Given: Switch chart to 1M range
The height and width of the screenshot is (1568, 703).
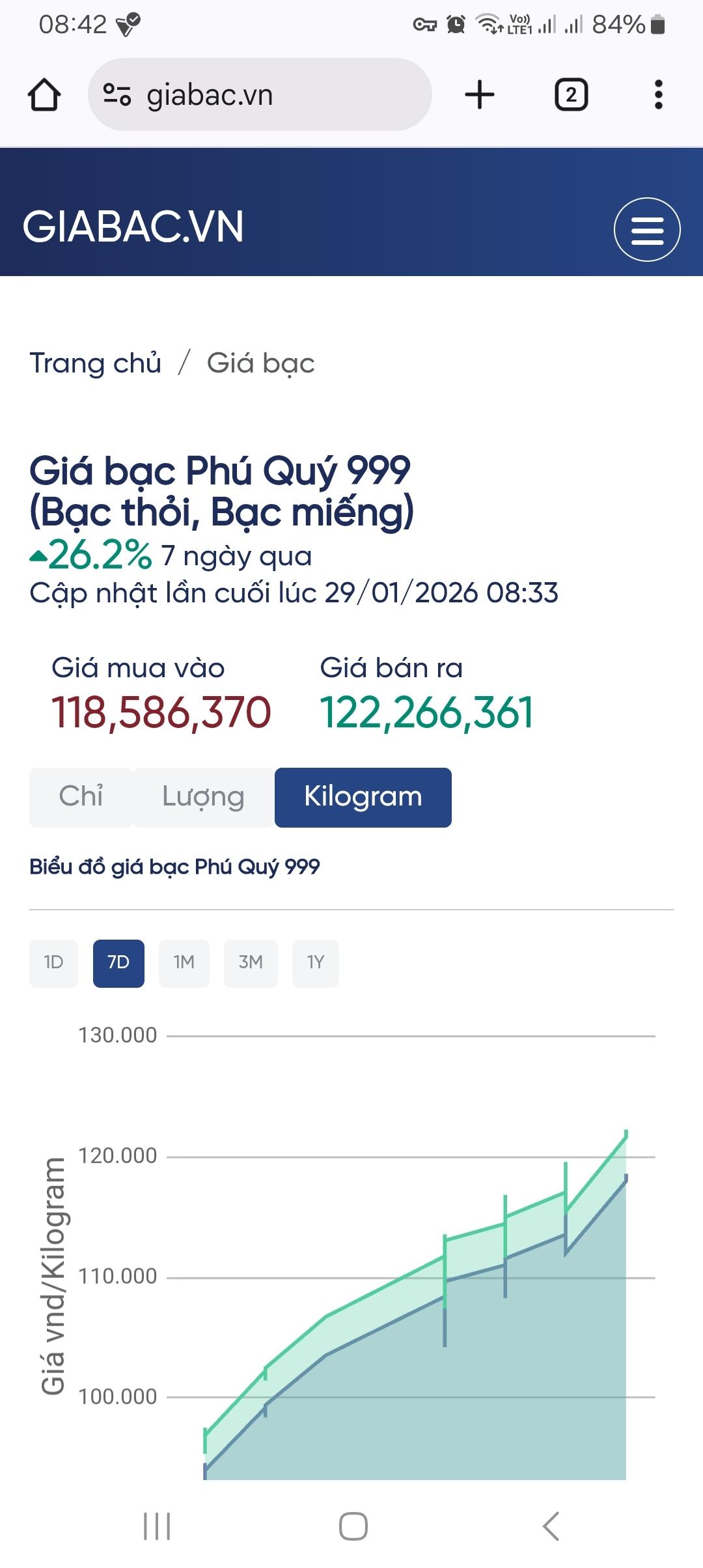Looking at the screenshot, I should 184,963.
